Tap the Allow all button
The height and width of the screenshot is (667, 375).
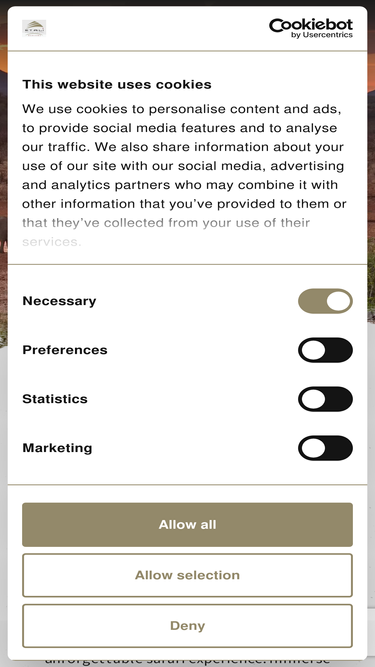(x=188, y=524)
